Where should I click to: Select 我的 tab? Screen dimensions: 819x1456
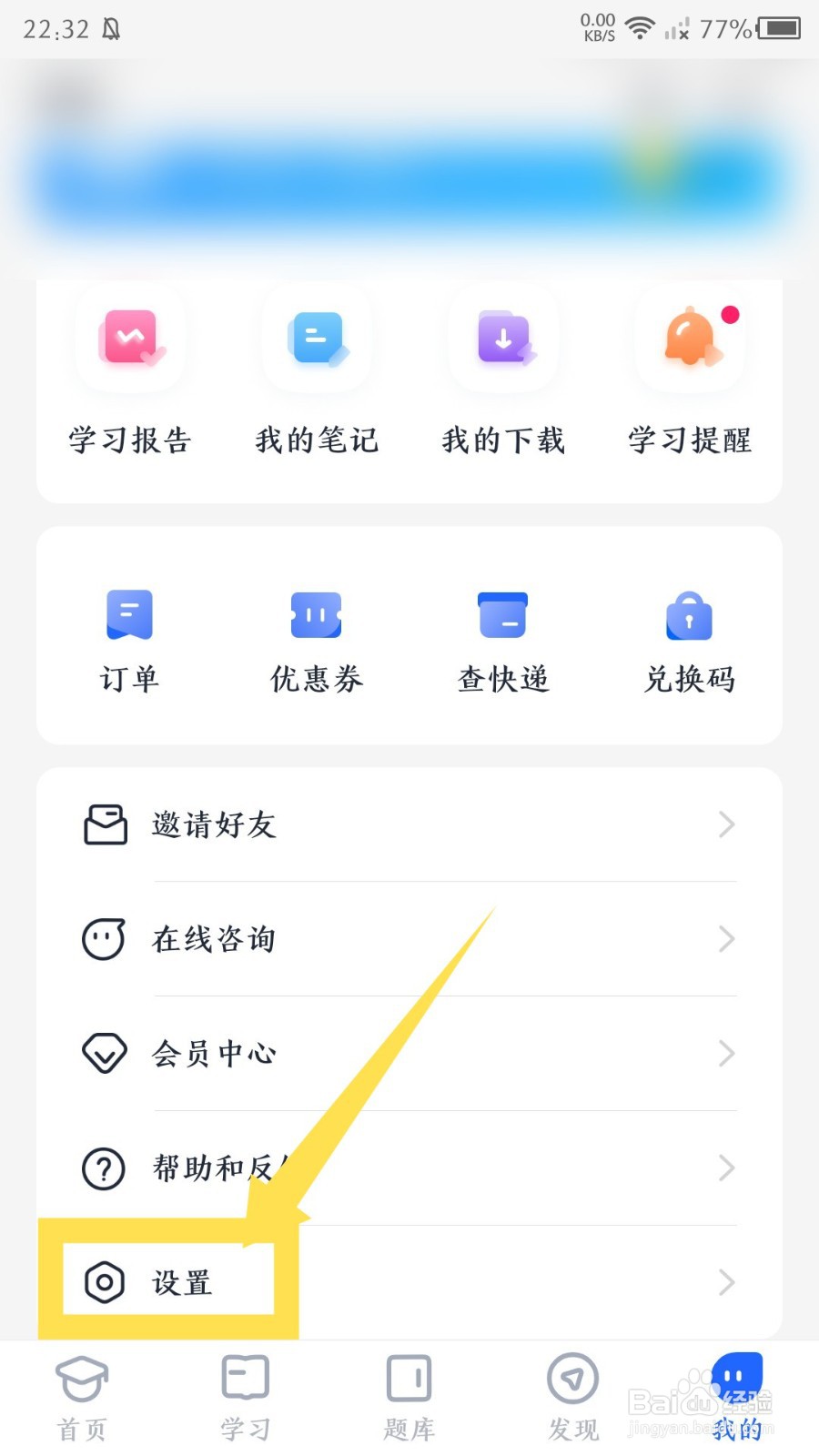737,1399
